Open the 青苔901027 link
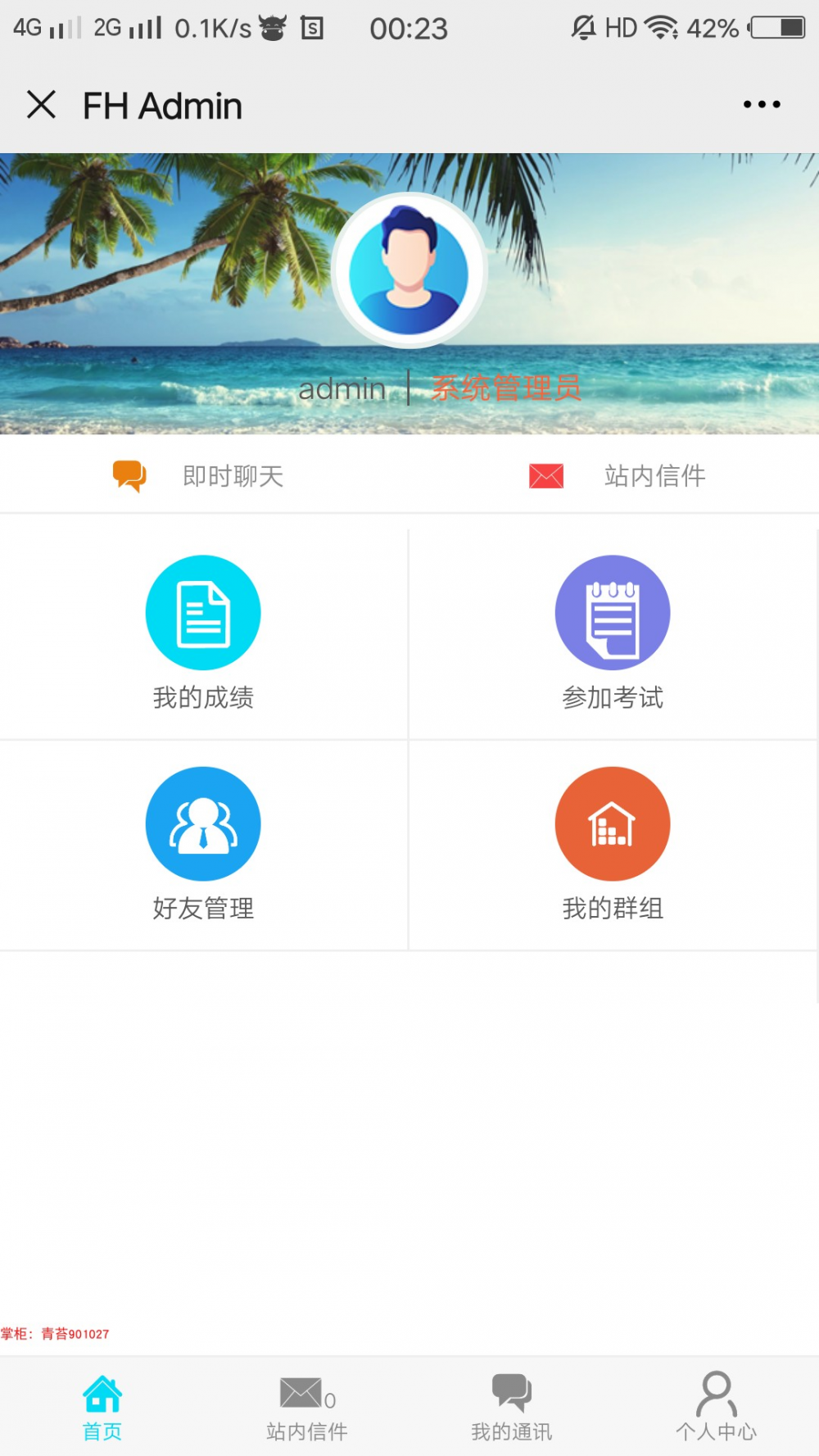This screenshot has height=1456, width=819. click(72, 1333)
